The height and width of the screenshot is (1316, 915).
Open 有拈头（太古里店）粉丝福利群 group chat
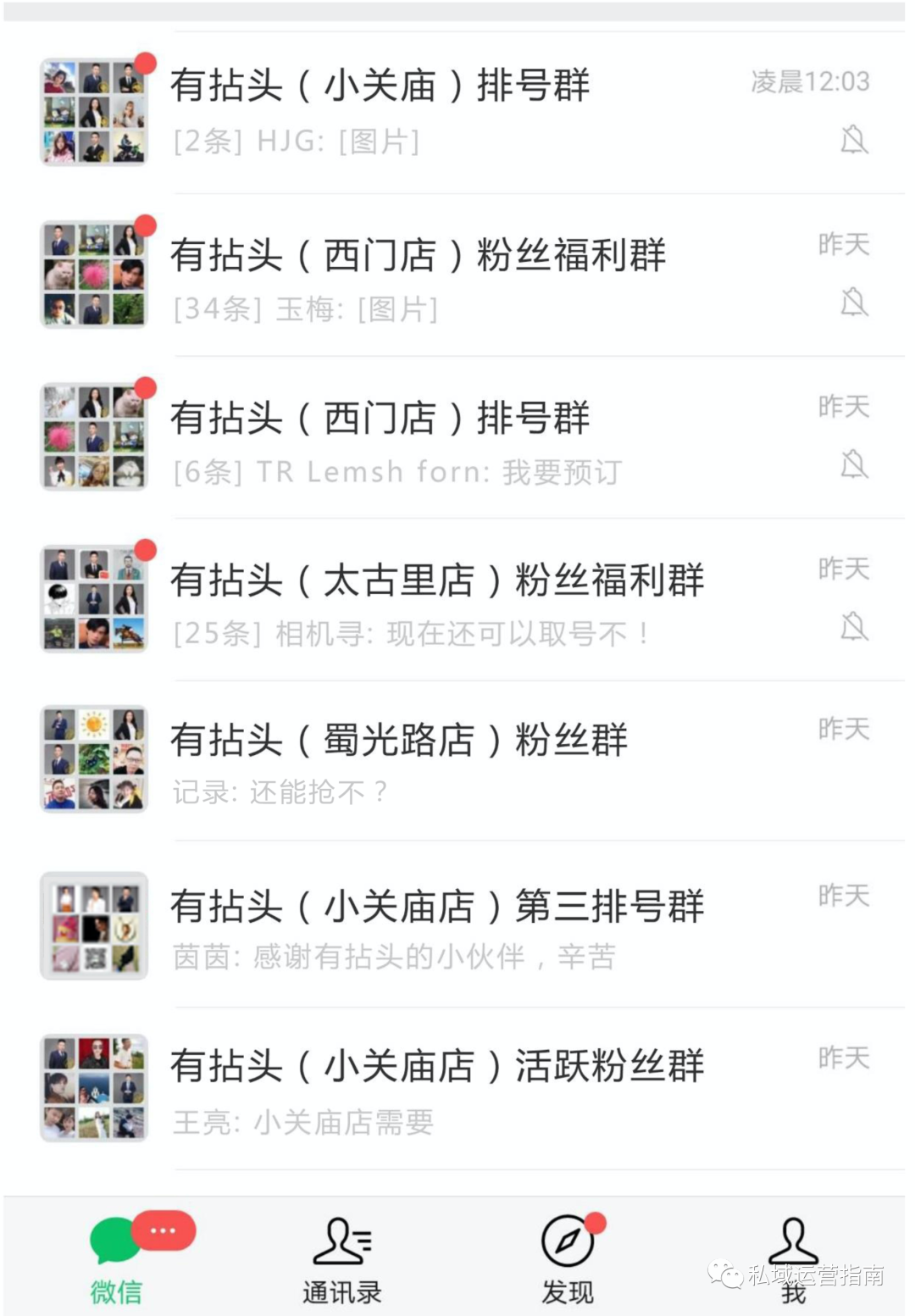coord(457,600)
